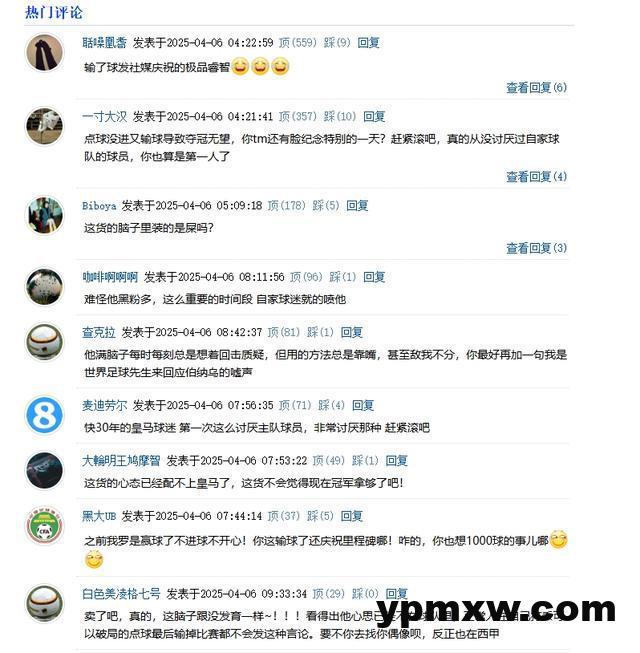
Task: Open 一寸大汉's user profile
Action: [104, 117]
